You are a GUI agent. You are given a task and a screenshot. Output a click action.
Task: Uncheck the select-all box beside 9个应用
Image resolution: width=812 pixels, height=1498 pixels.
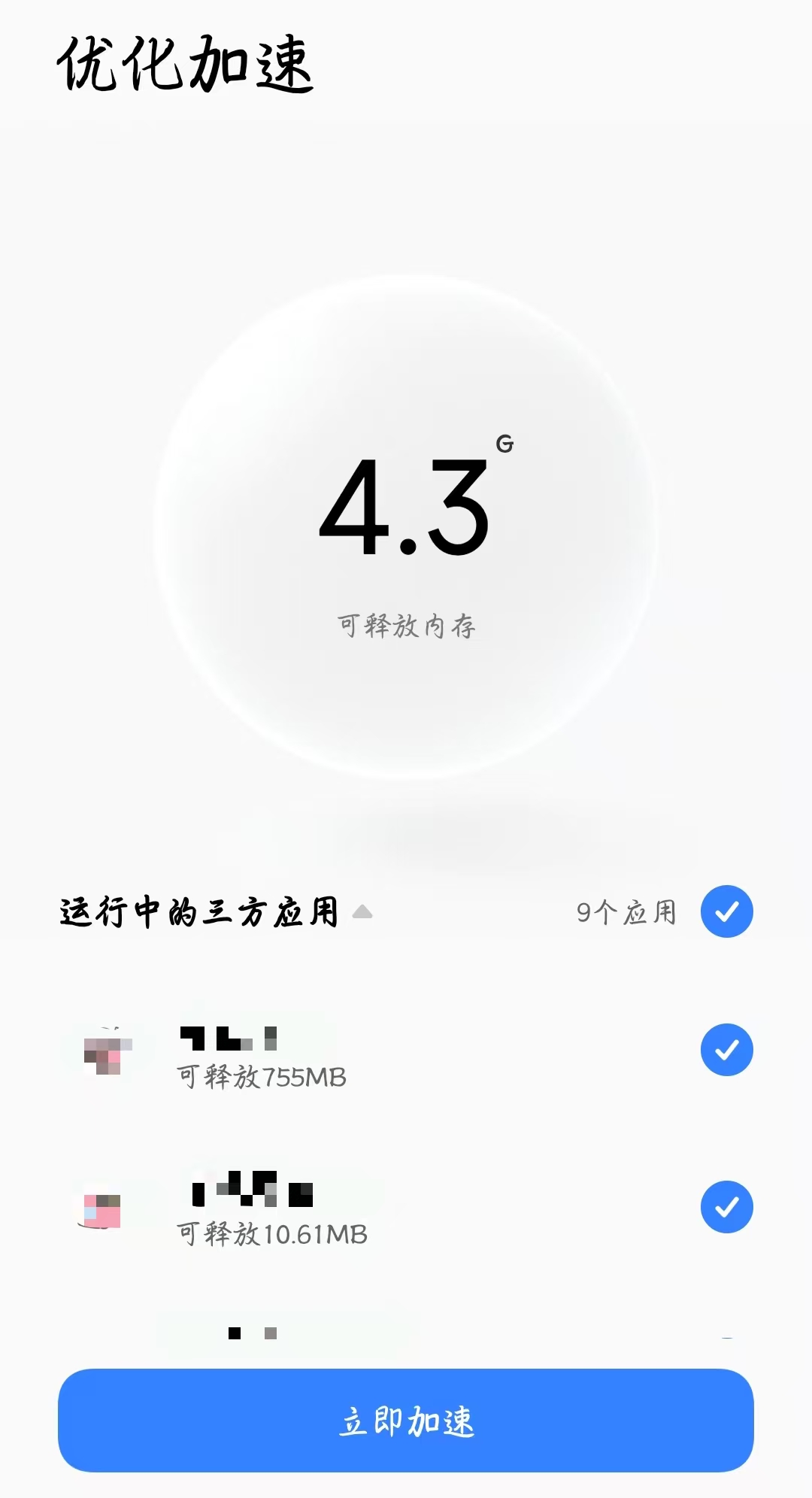[726, 911]
